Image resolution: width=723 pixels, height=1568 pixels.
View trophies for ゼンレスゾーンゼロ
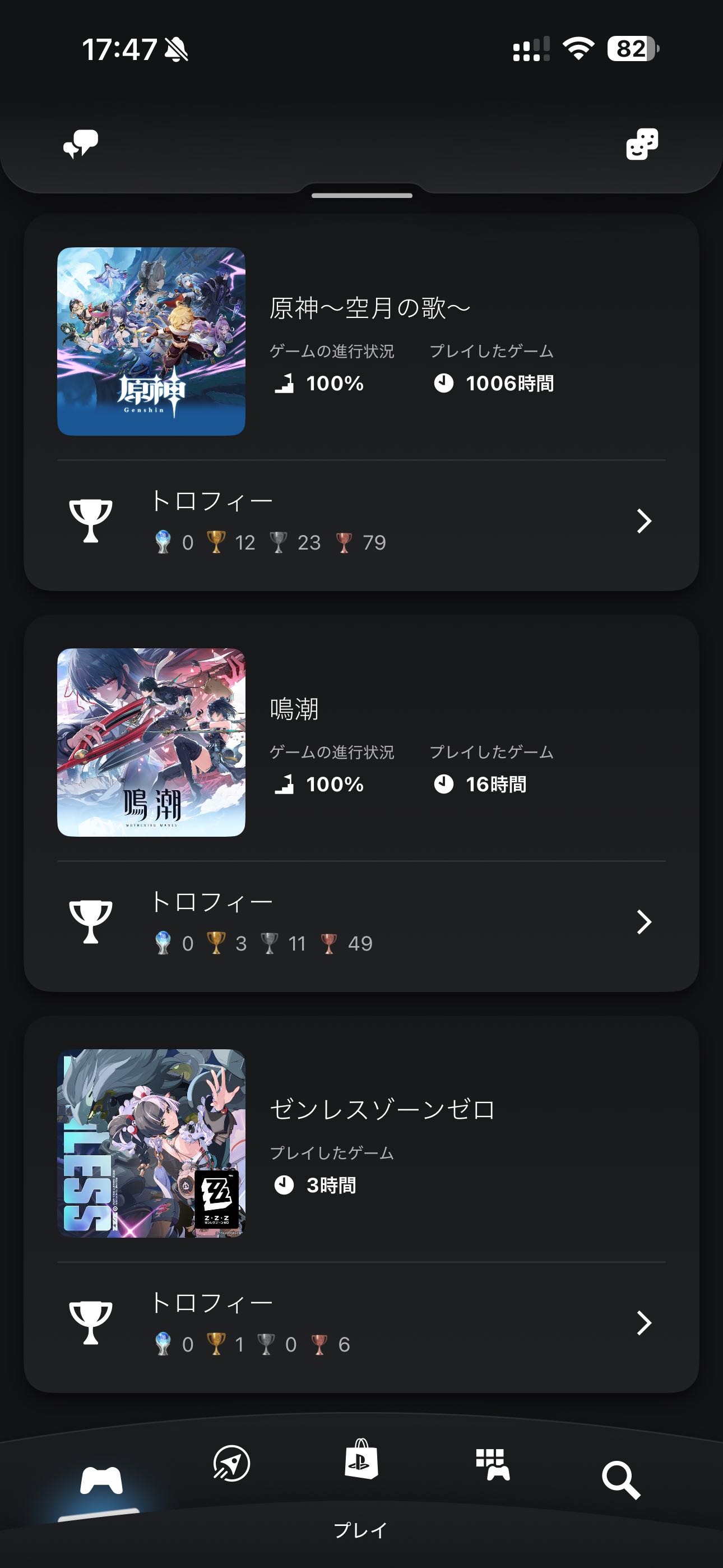[x=361, y=1323]
